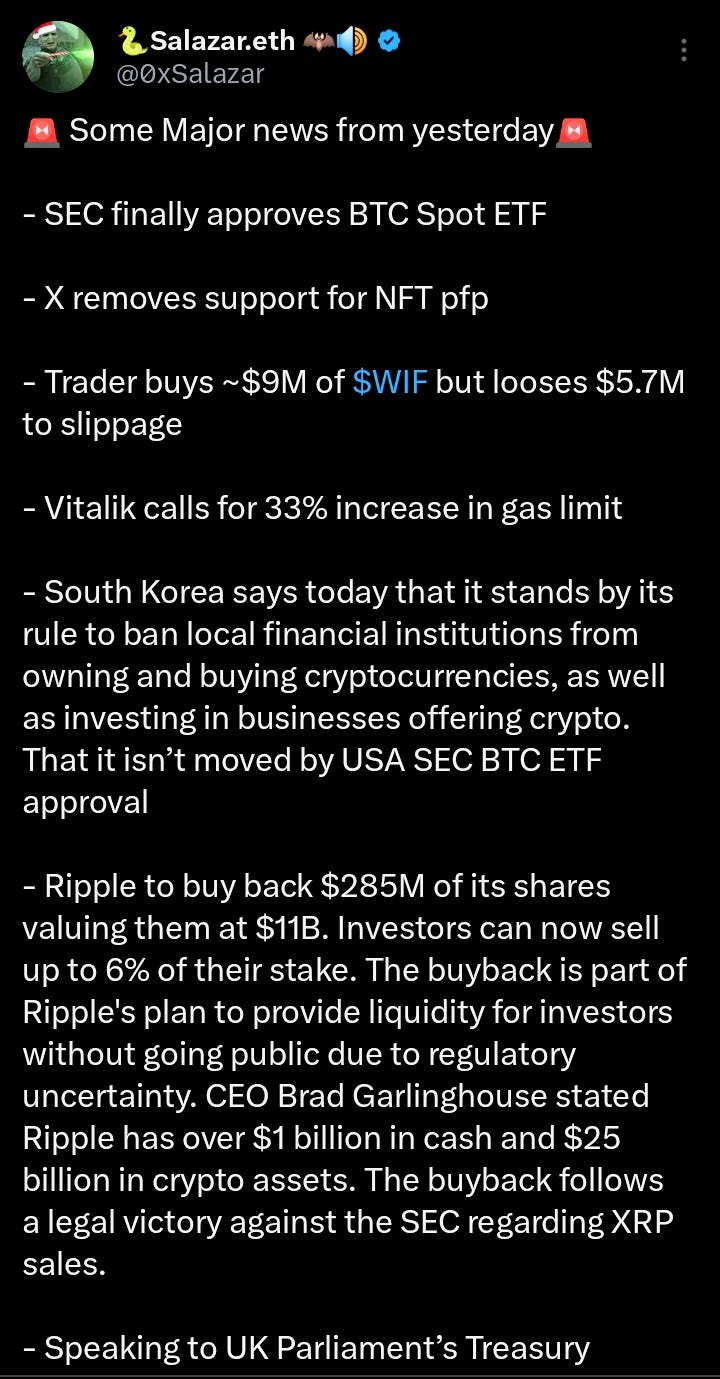Open Salazar.eth's profile picture

point(58,57)
